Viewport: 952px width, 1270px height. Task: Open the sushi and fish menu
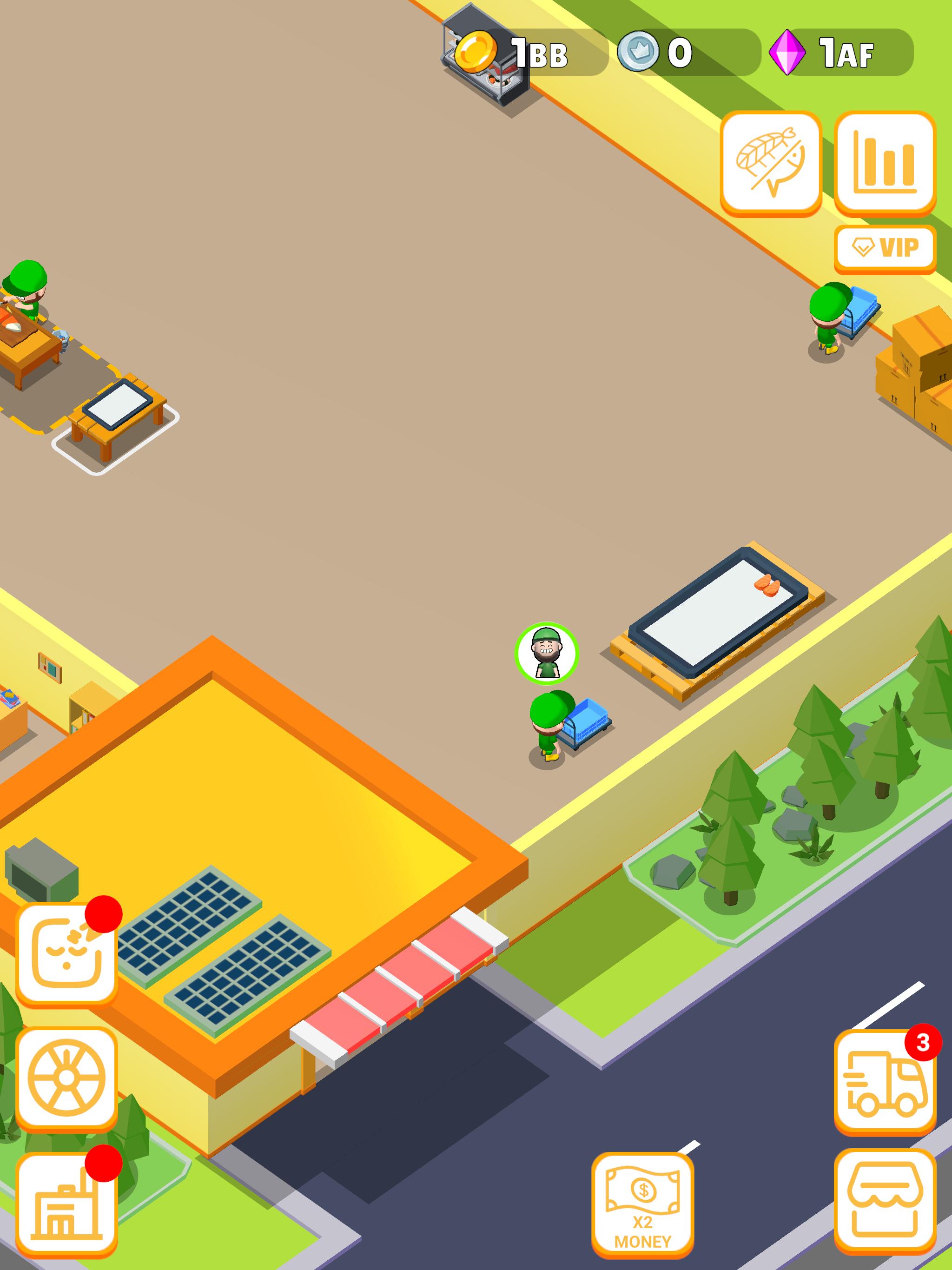[x=771, y=163]
